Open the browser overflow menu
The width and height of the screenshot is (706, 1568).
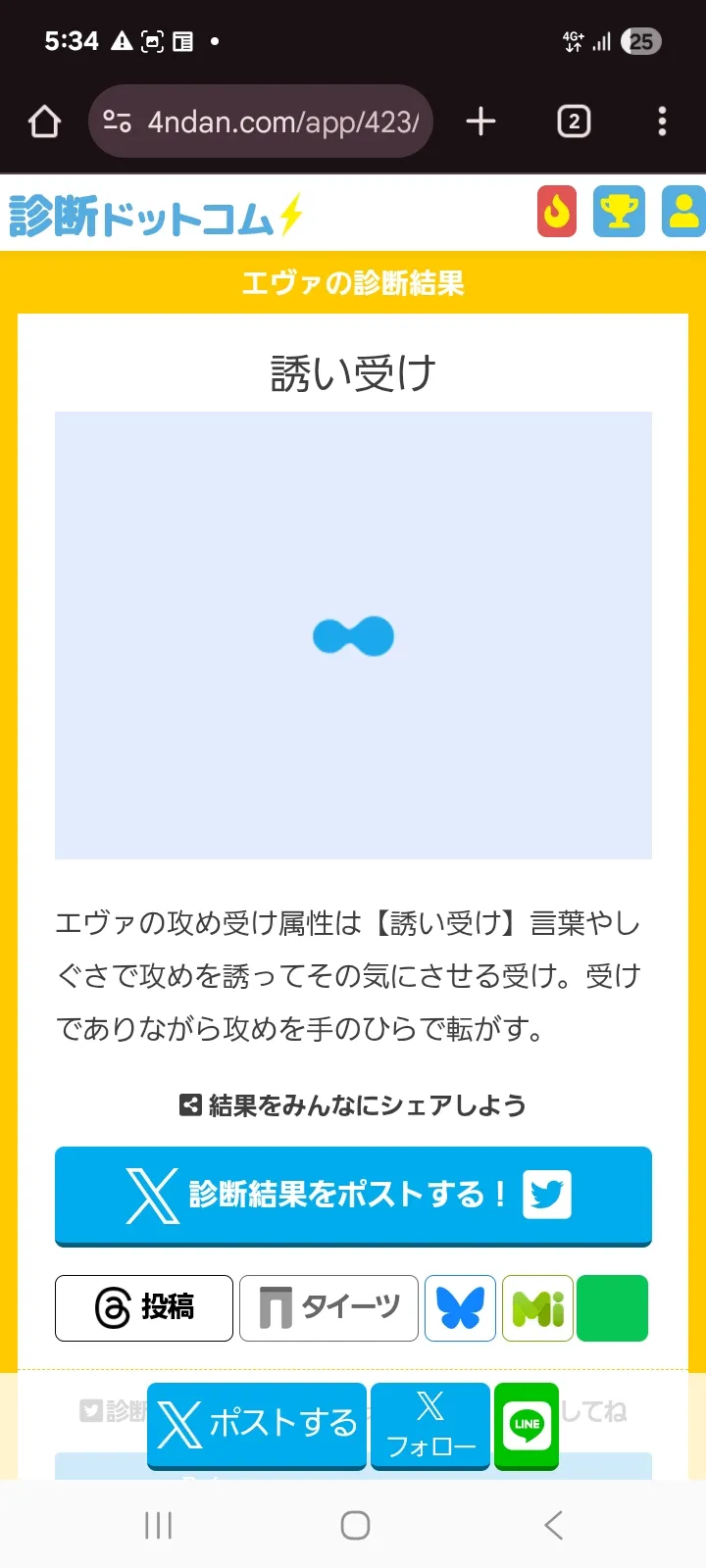pyautogui.click(x=662, y=122)
